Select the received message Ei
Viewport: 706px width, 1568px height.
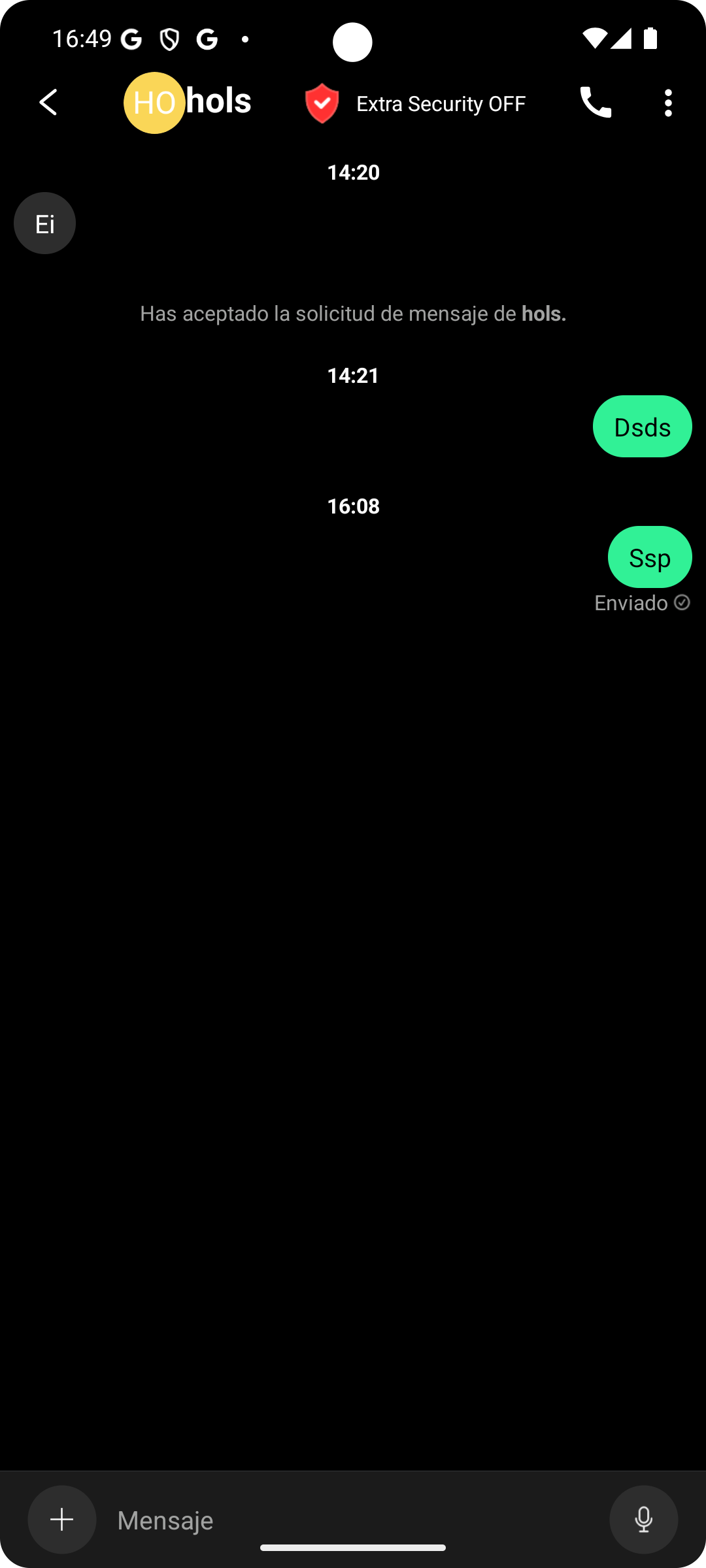pyautogui.click(x=44, y=223)
